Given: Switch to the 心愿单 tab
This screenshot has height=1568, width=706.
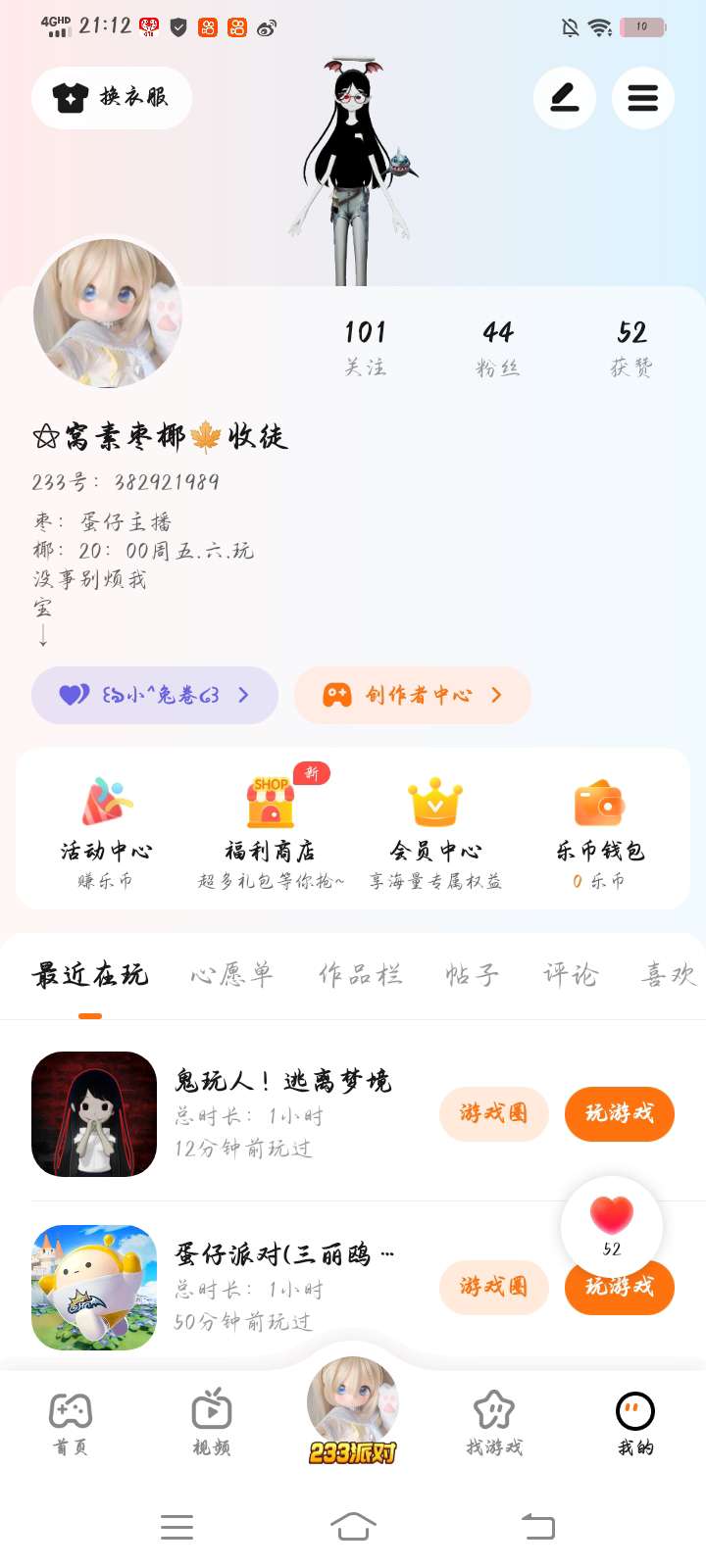Looking at the screenshot, I should (x=231, y=974).
